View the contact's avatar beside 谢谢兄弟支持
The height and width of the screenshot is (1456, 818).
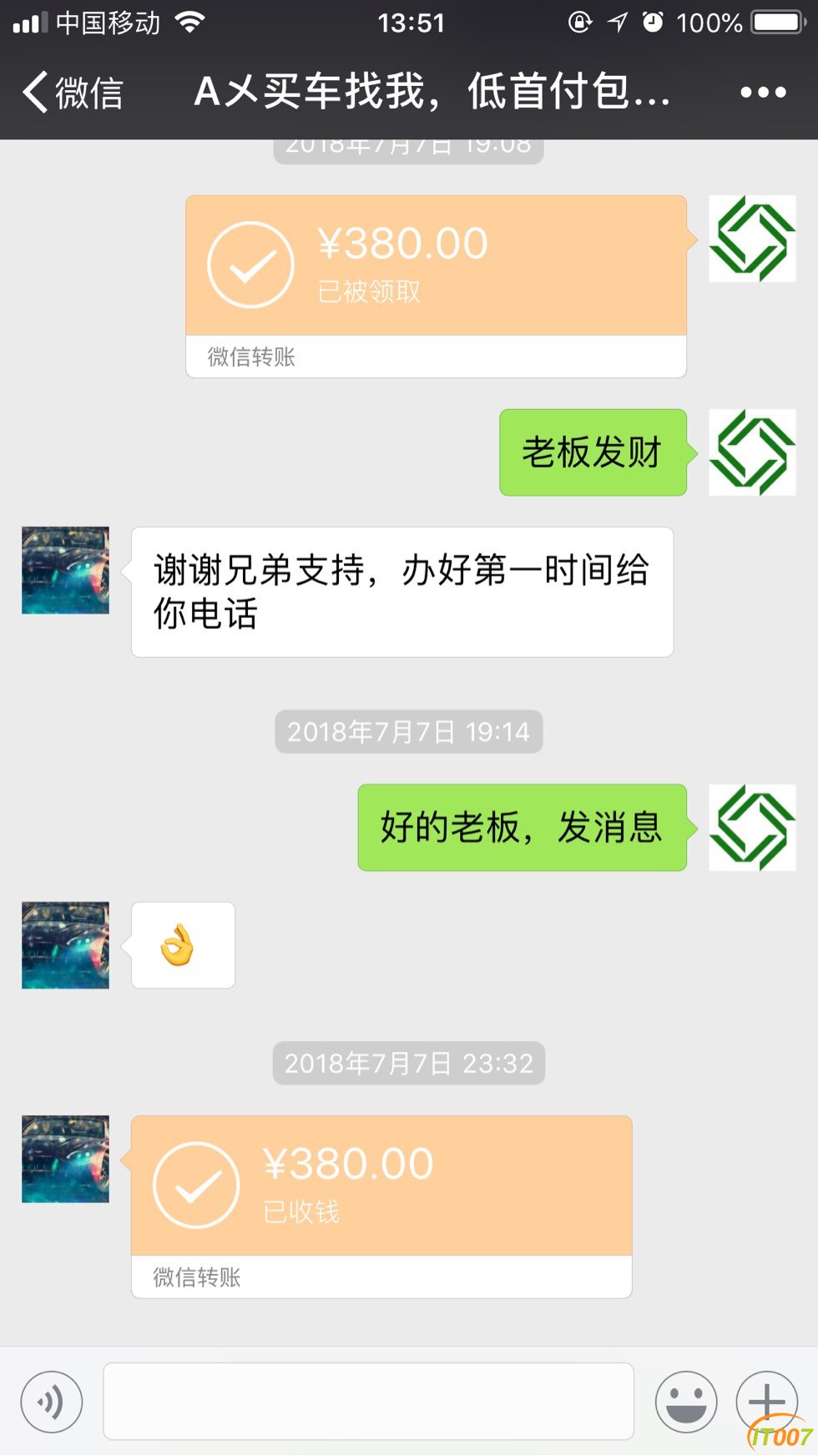point(65,570)
